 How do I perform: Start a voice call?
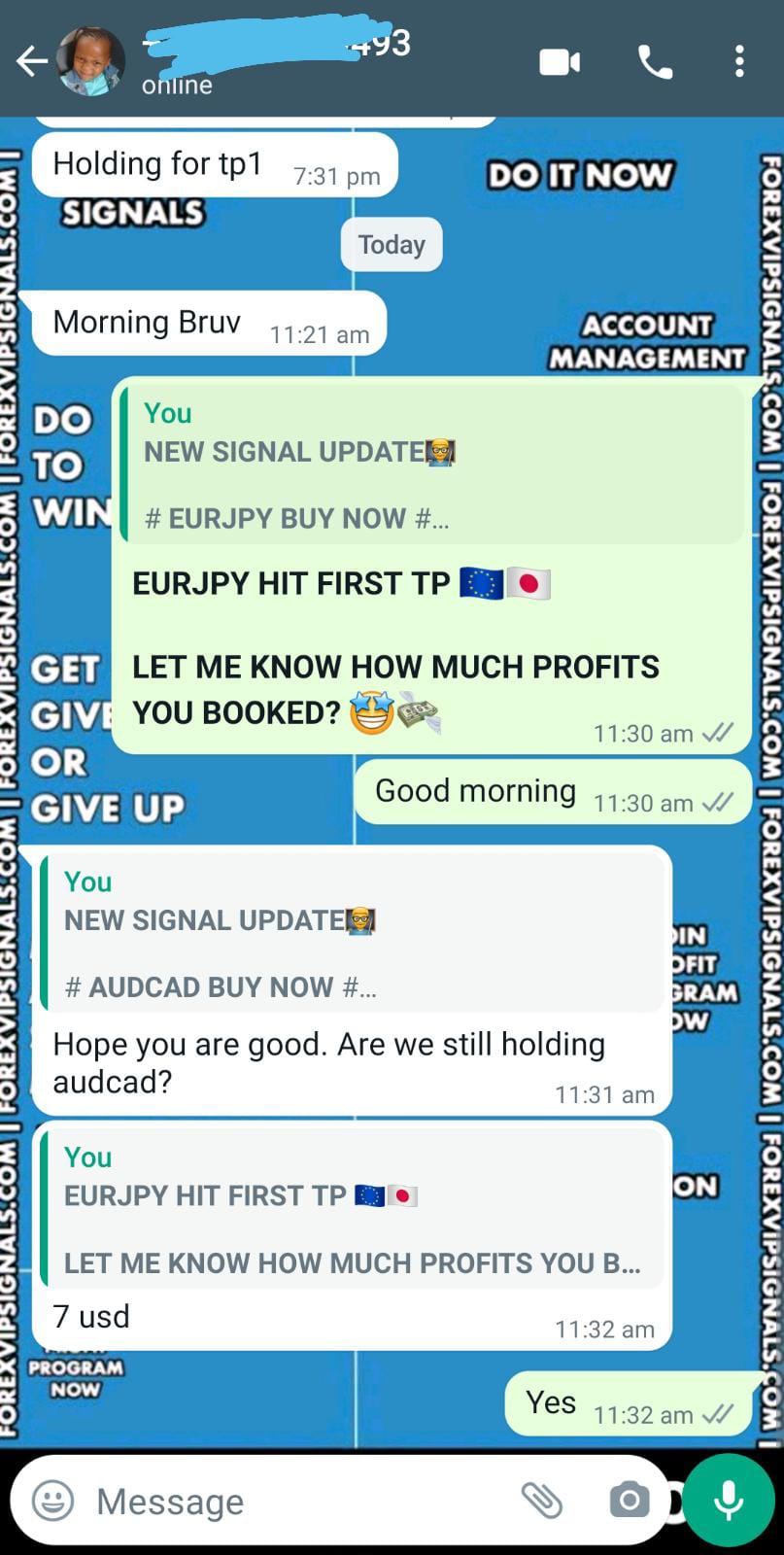click(655, 62)
